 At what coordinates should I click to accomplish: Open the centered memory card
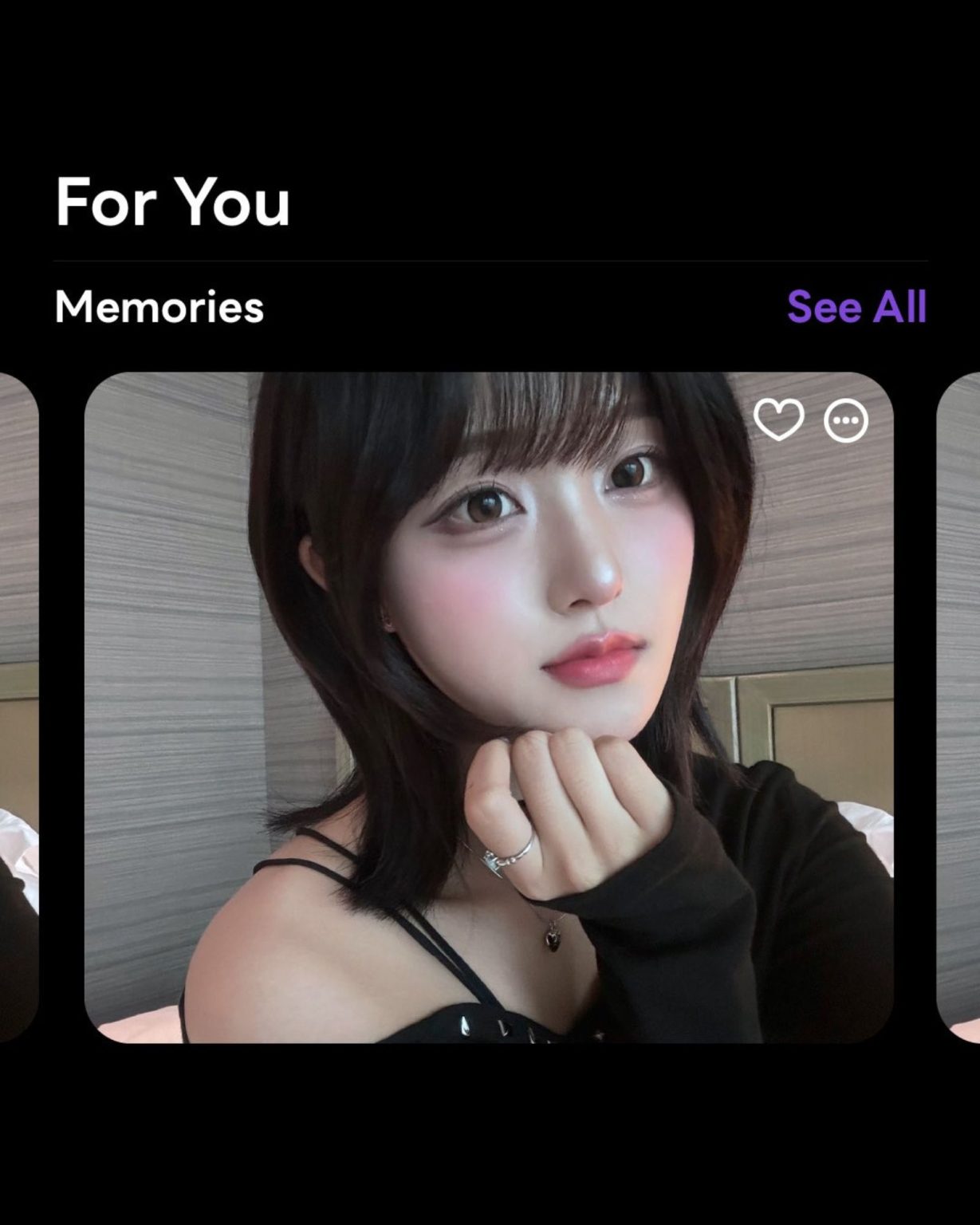coord(488,707)
